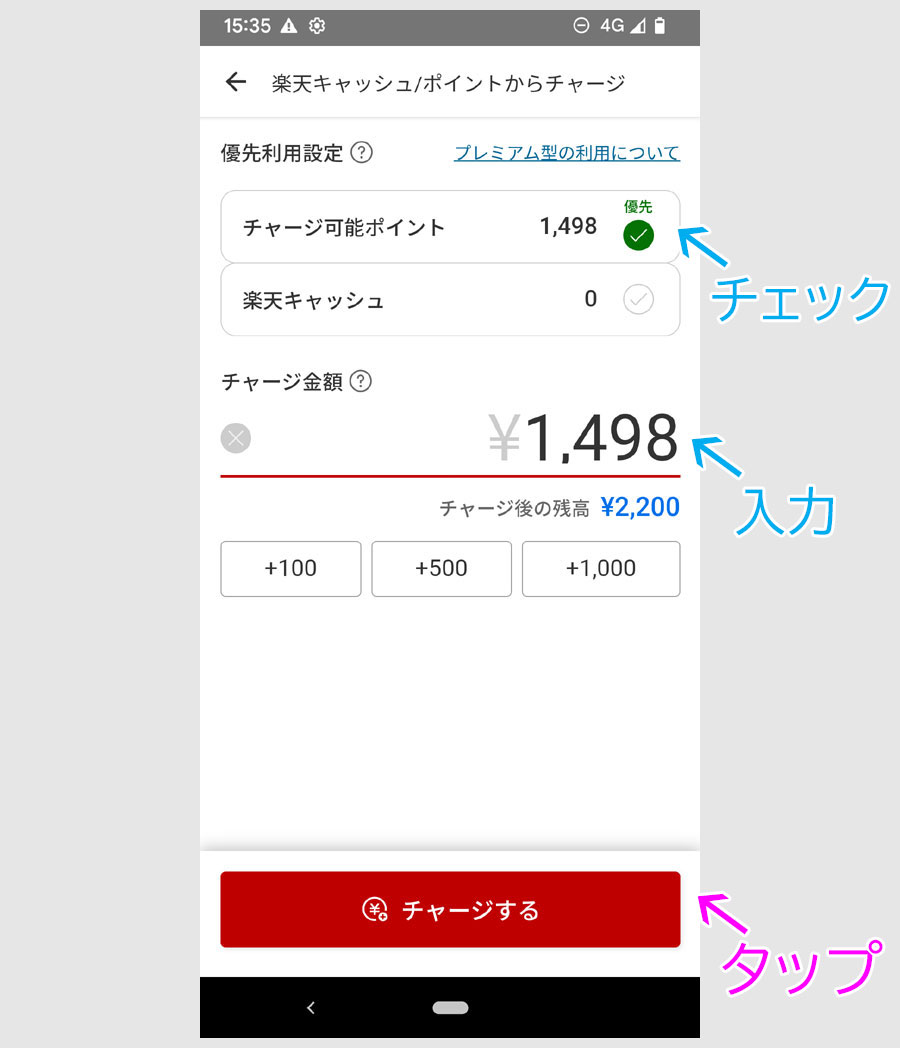Open help icon next to チャージ金額
The height and width of the screenshot is (1048, 900).
pyautogui.click(x=361, y=381)
